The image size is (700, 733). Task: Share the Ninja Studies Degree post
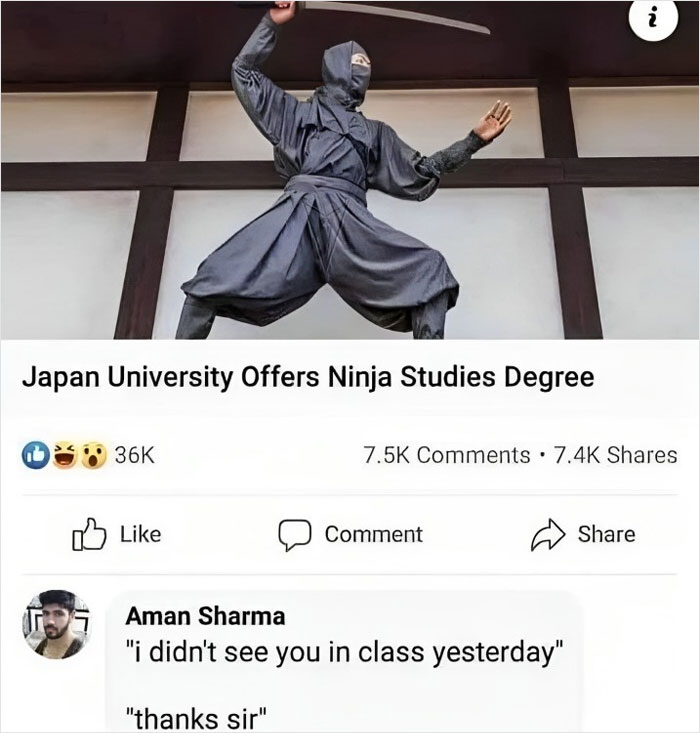pos(585,534)
